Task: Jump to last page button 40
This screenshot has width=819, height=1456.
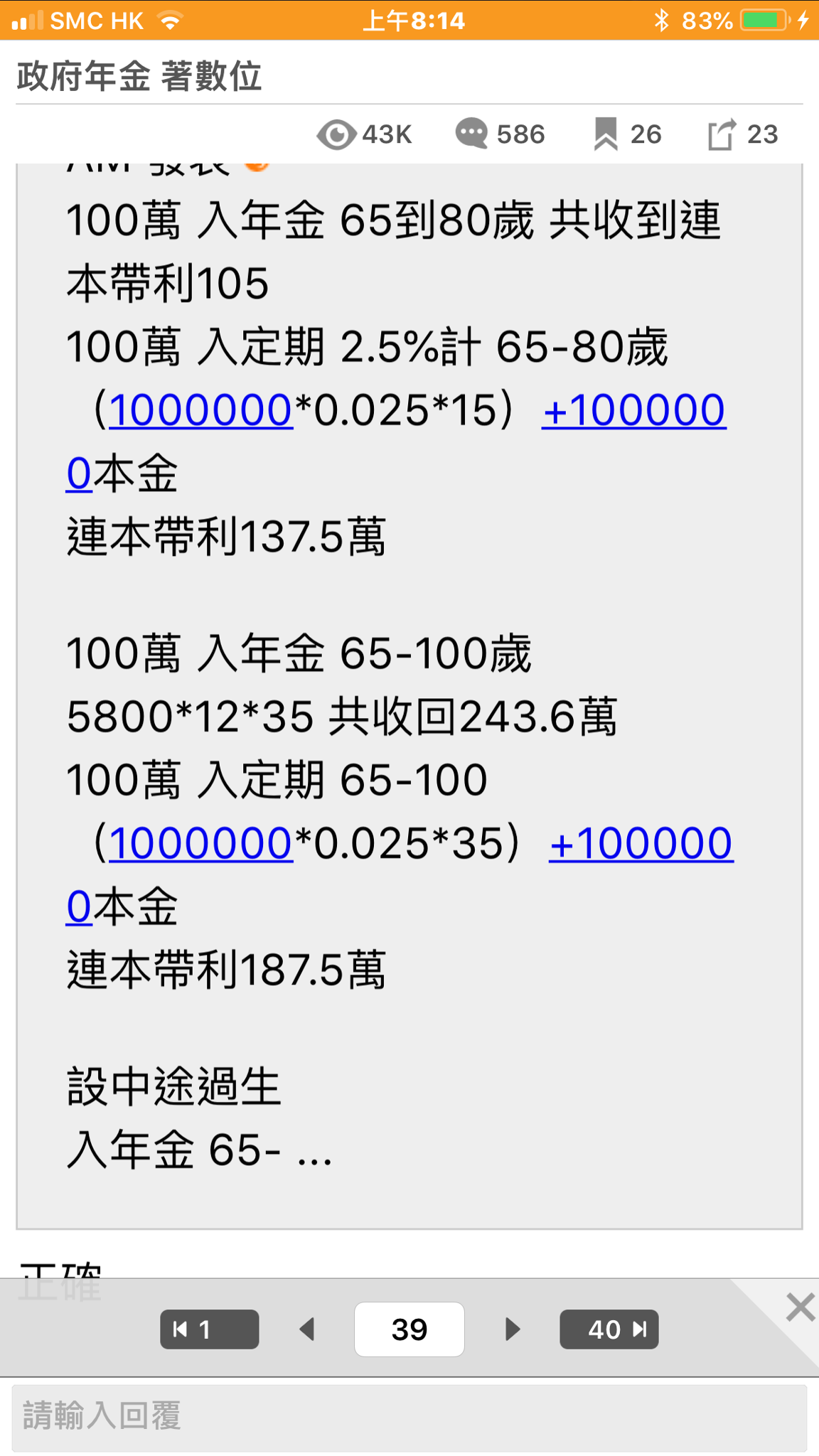Action: tap(609, 1329)
